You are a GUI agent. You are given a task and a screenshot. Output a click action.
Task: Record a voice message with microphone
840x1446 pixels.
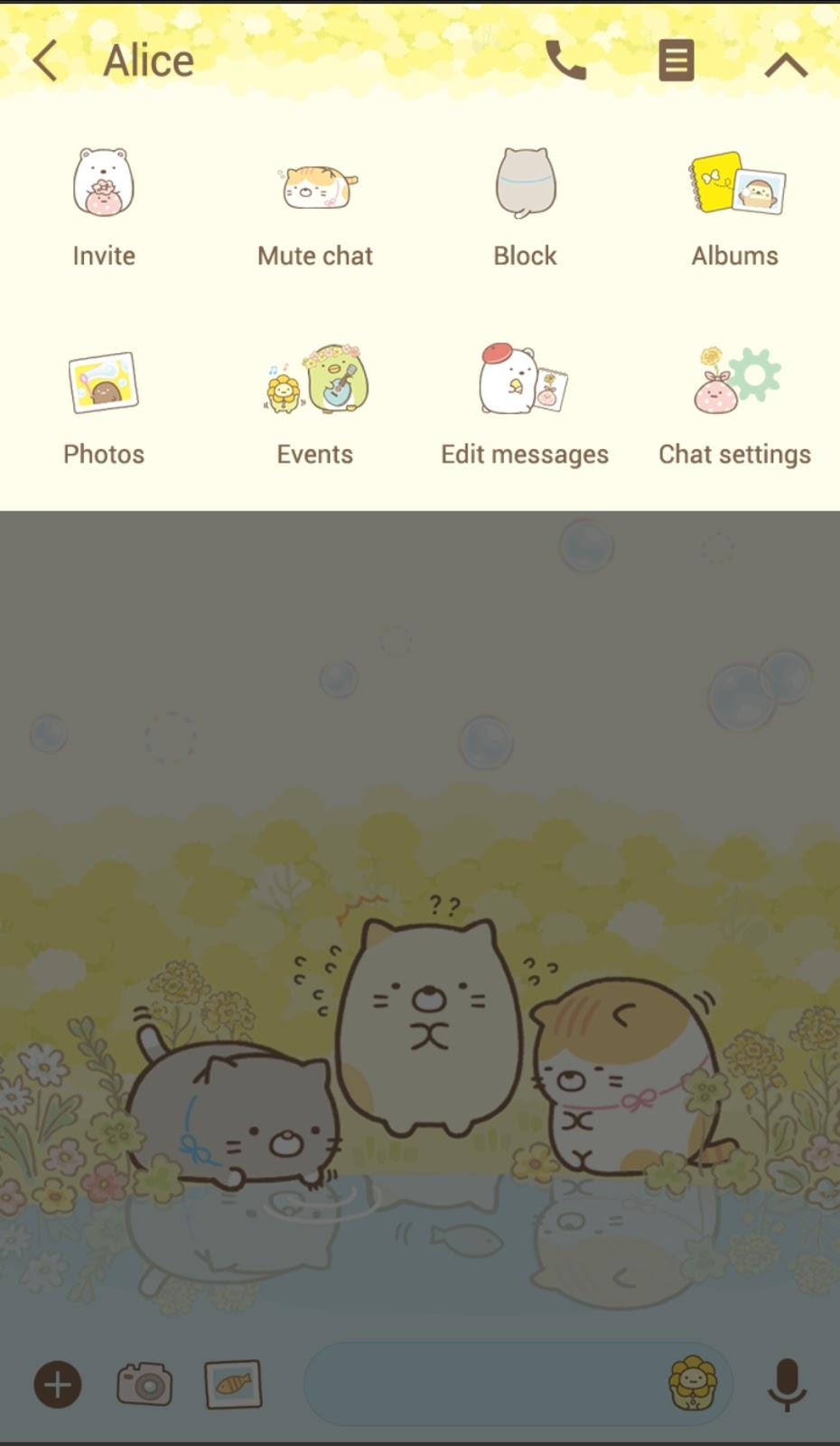point(787,1385)
